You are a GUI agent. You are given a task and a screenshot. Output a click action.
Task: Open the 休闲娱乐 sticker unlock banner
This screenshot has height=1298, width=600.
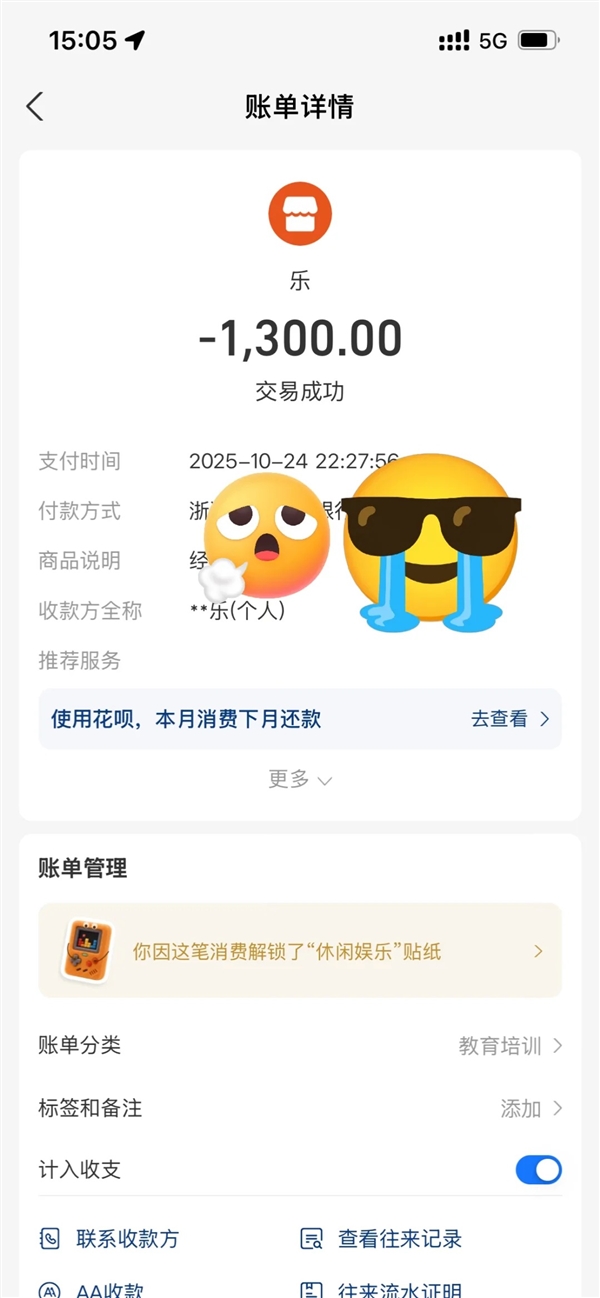pos(300,951)
